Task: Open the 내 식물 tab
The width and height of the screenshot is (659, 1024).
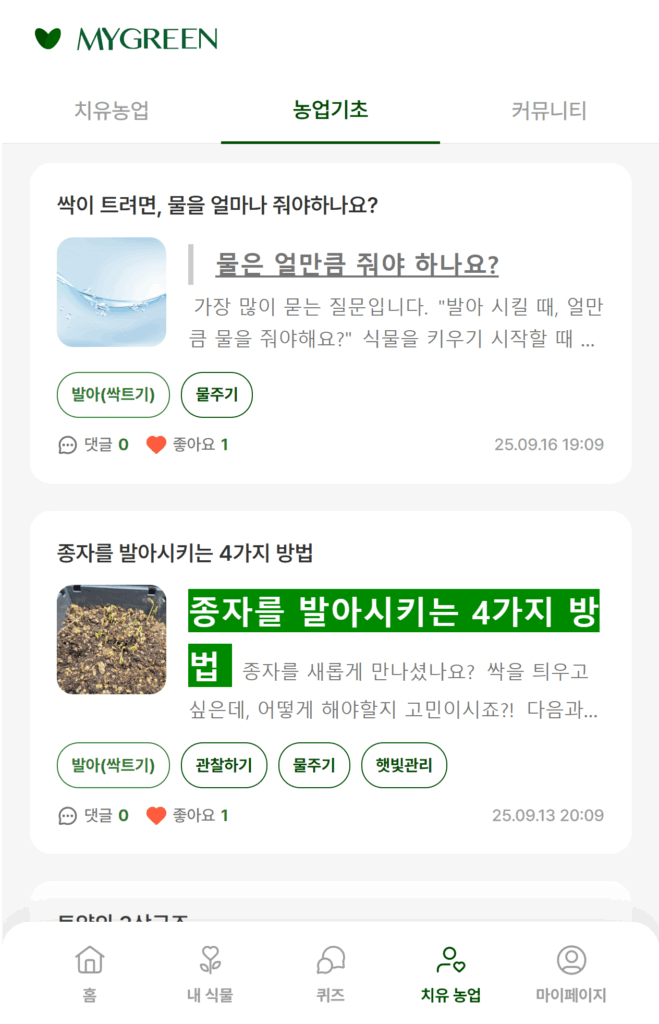Action: point(210,975)
